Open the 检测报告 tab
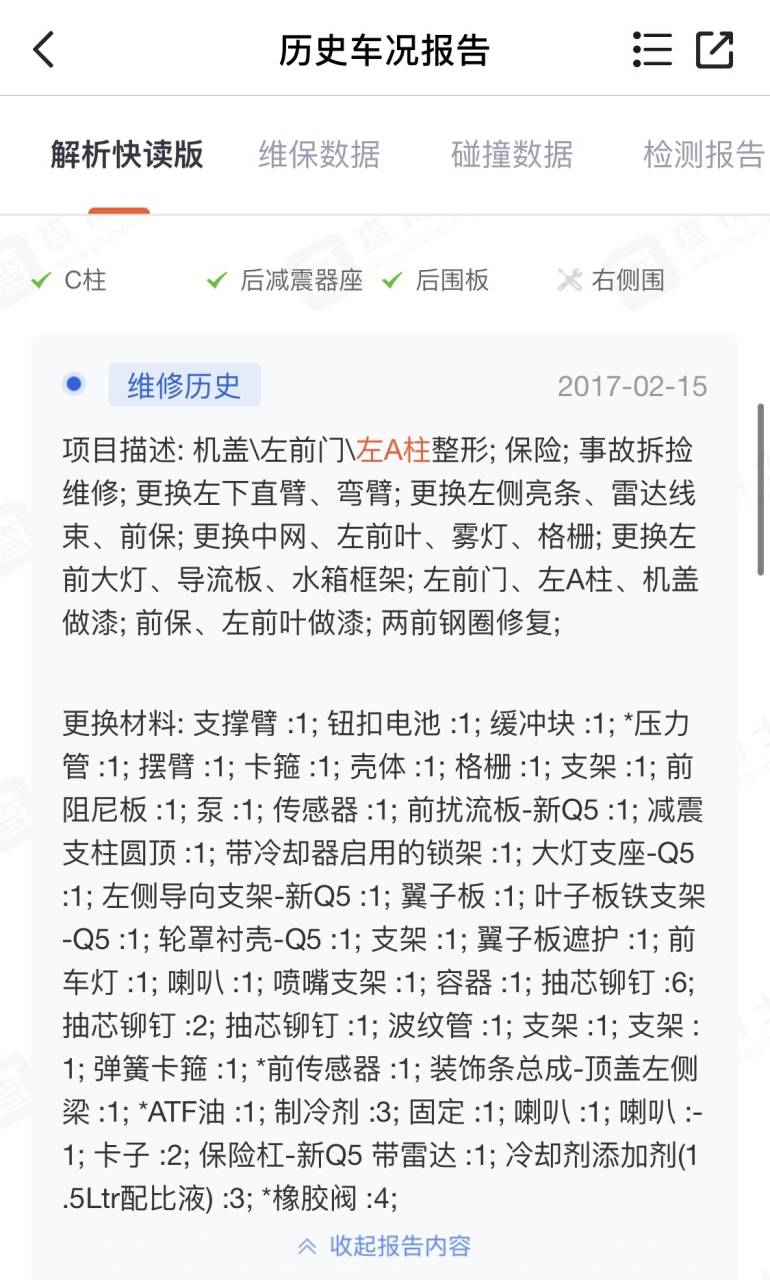The image size is (770, 1280). [x=704, y=154]
